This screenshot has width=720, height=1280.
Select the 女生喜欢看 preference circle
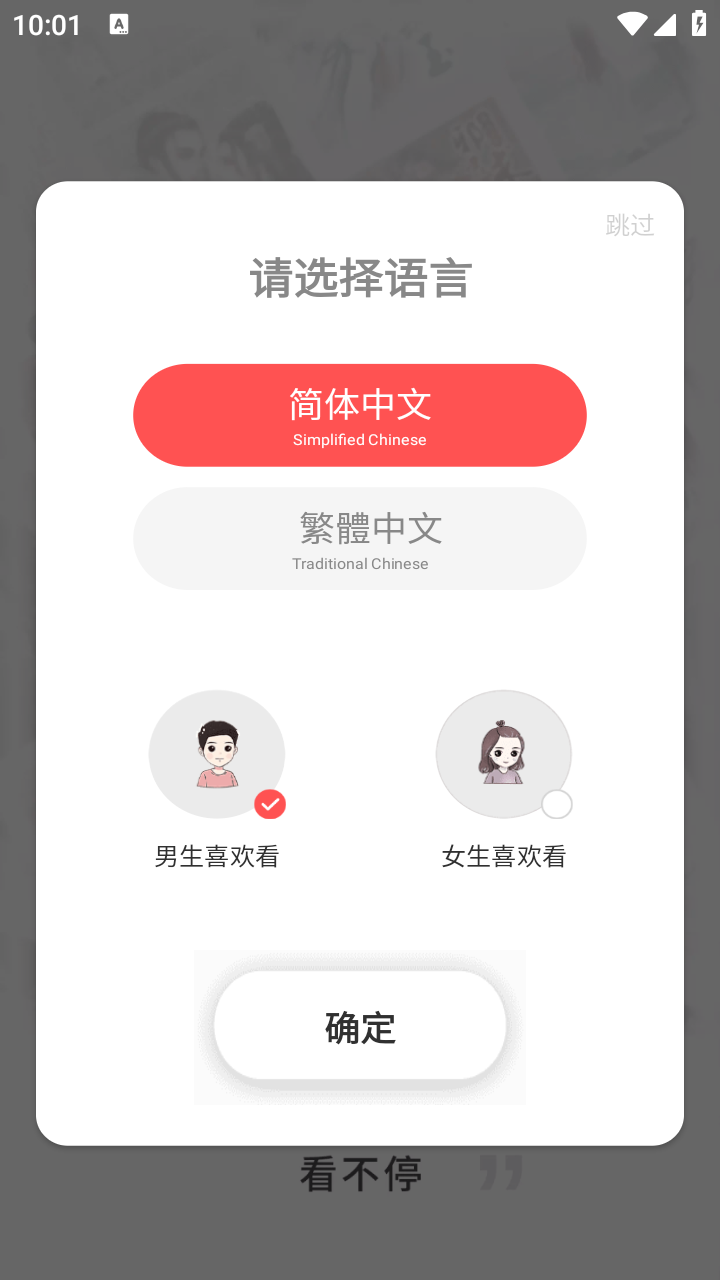coord(557,804)
